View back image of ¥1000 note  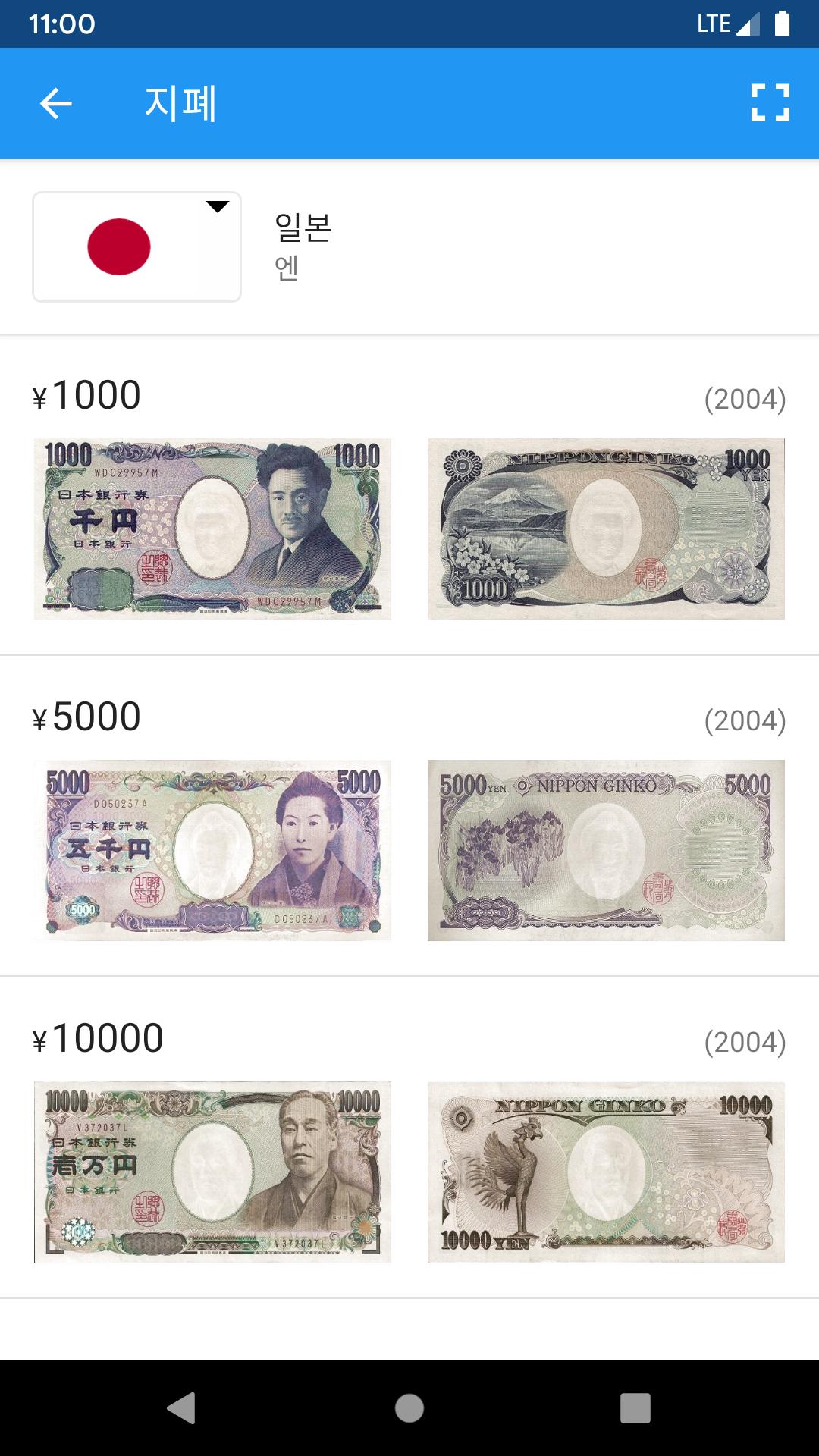click(606, 529)
